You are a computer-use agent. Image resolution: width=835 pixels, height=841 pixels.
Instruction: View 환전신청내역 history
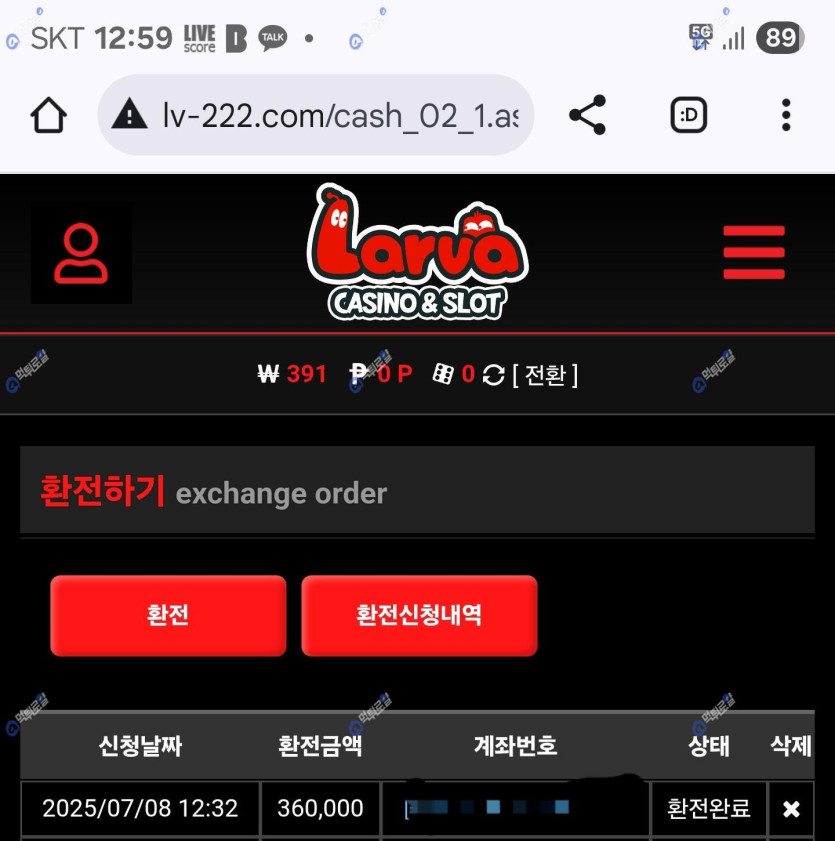click(419, 615)
